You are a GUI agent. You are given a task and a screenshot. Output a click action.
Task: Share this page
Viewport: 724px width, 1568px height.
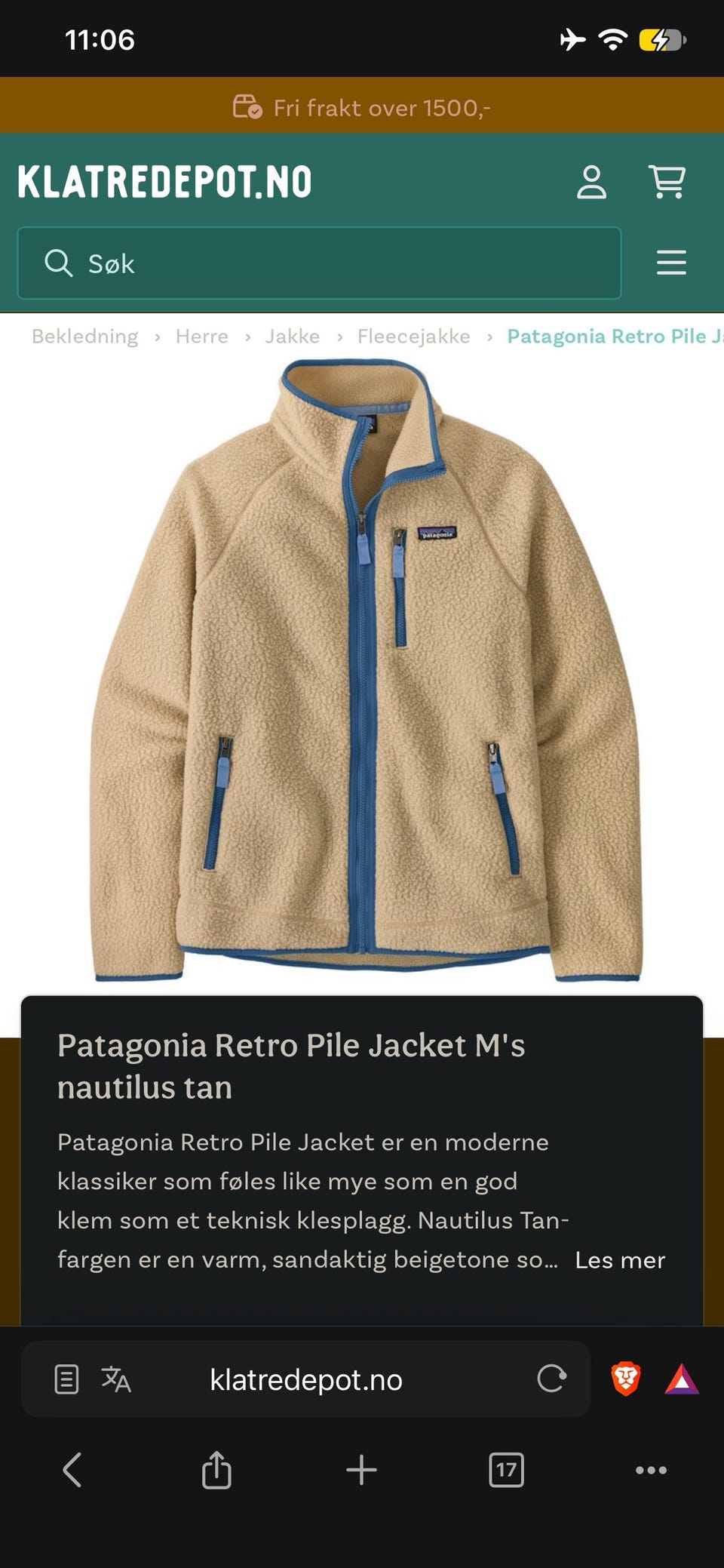pyautogui.click(x=216, y=1469)
